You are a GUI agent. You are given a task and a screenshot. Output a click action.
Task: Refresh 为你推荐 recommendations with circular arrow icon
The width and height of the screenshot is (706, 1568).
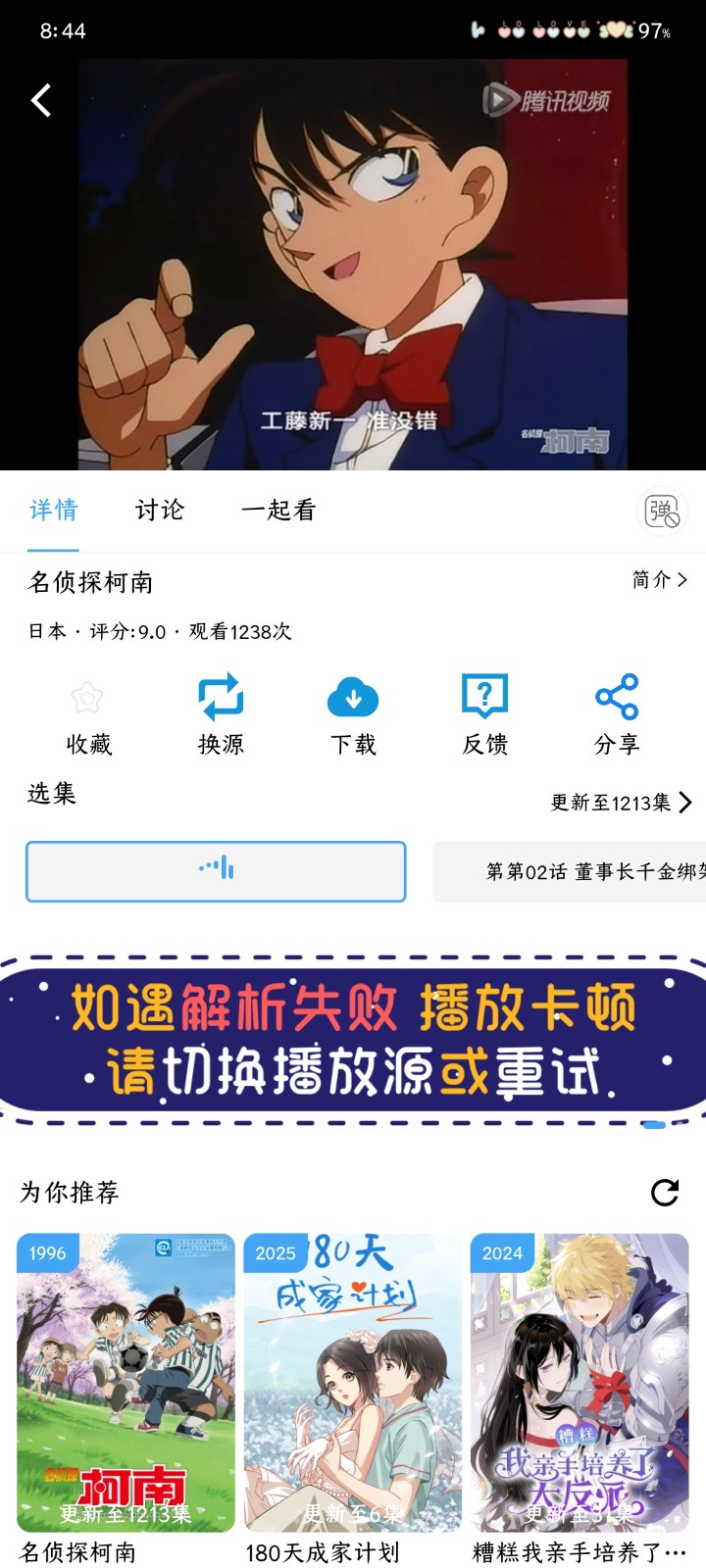(x=666, y=1194)
